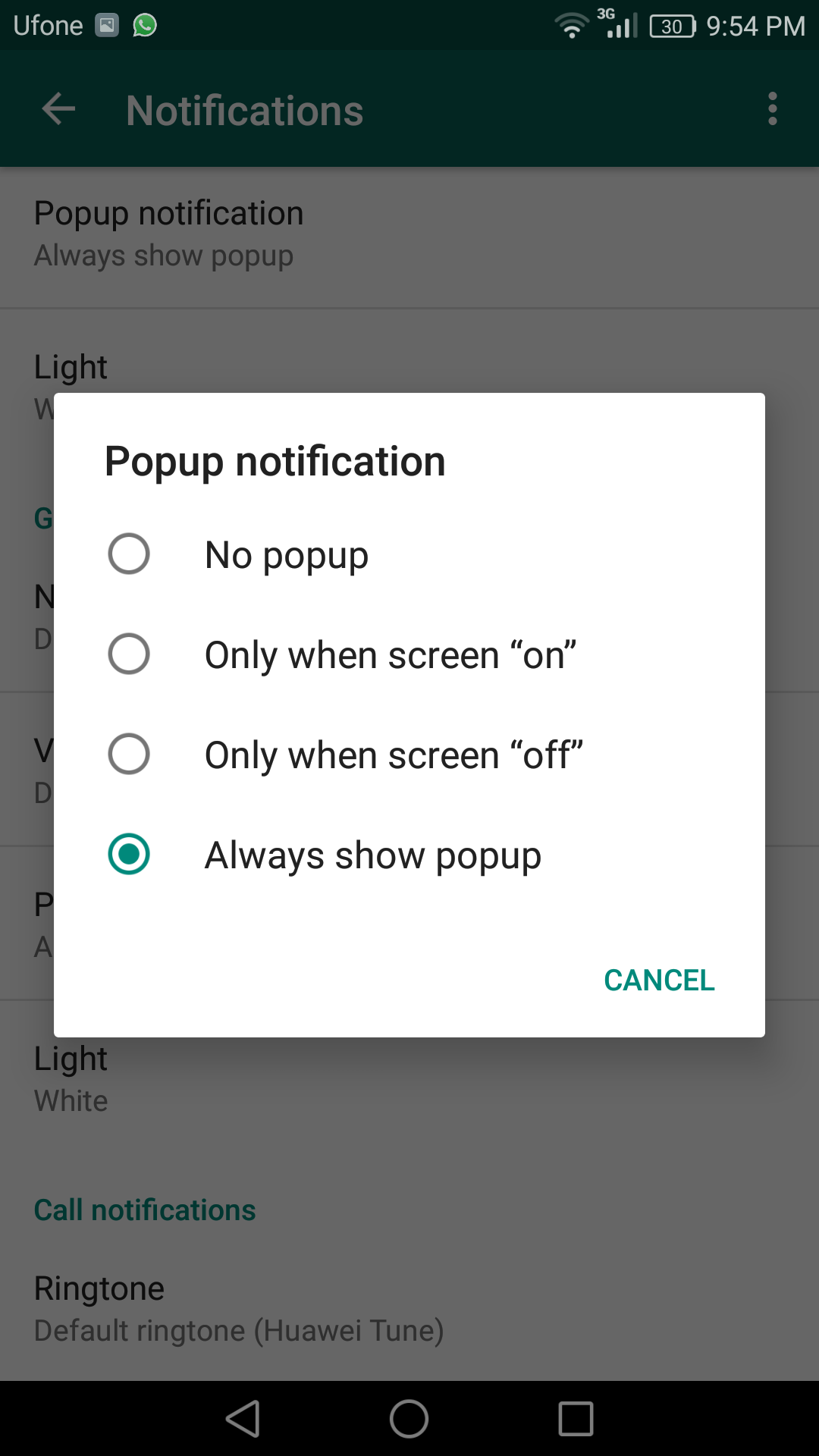819x1456 pixels.
Task: Tap the system home button
Action: tap(409, 1418)
